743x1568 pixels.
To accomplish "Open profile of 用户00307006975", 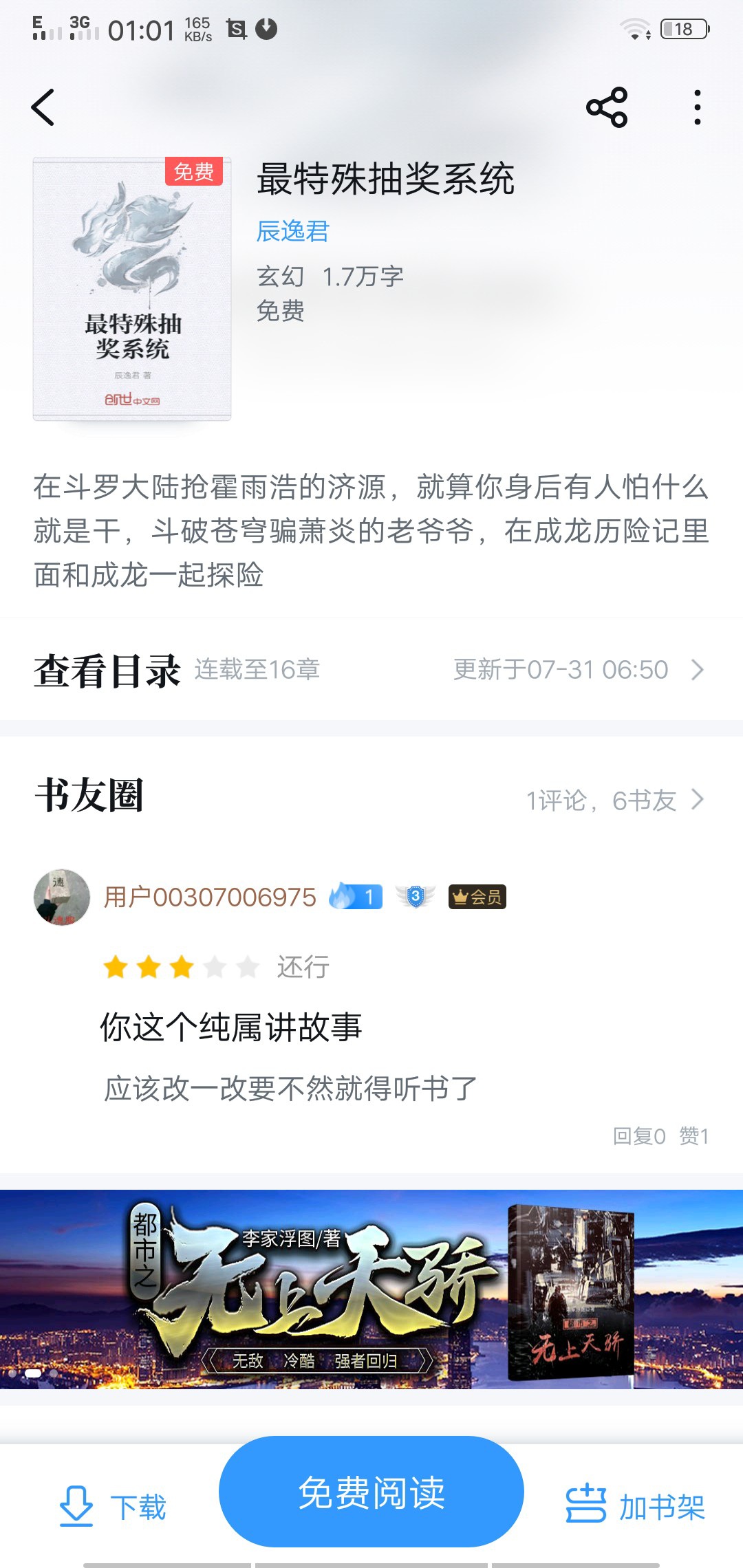I will [210, 897].
